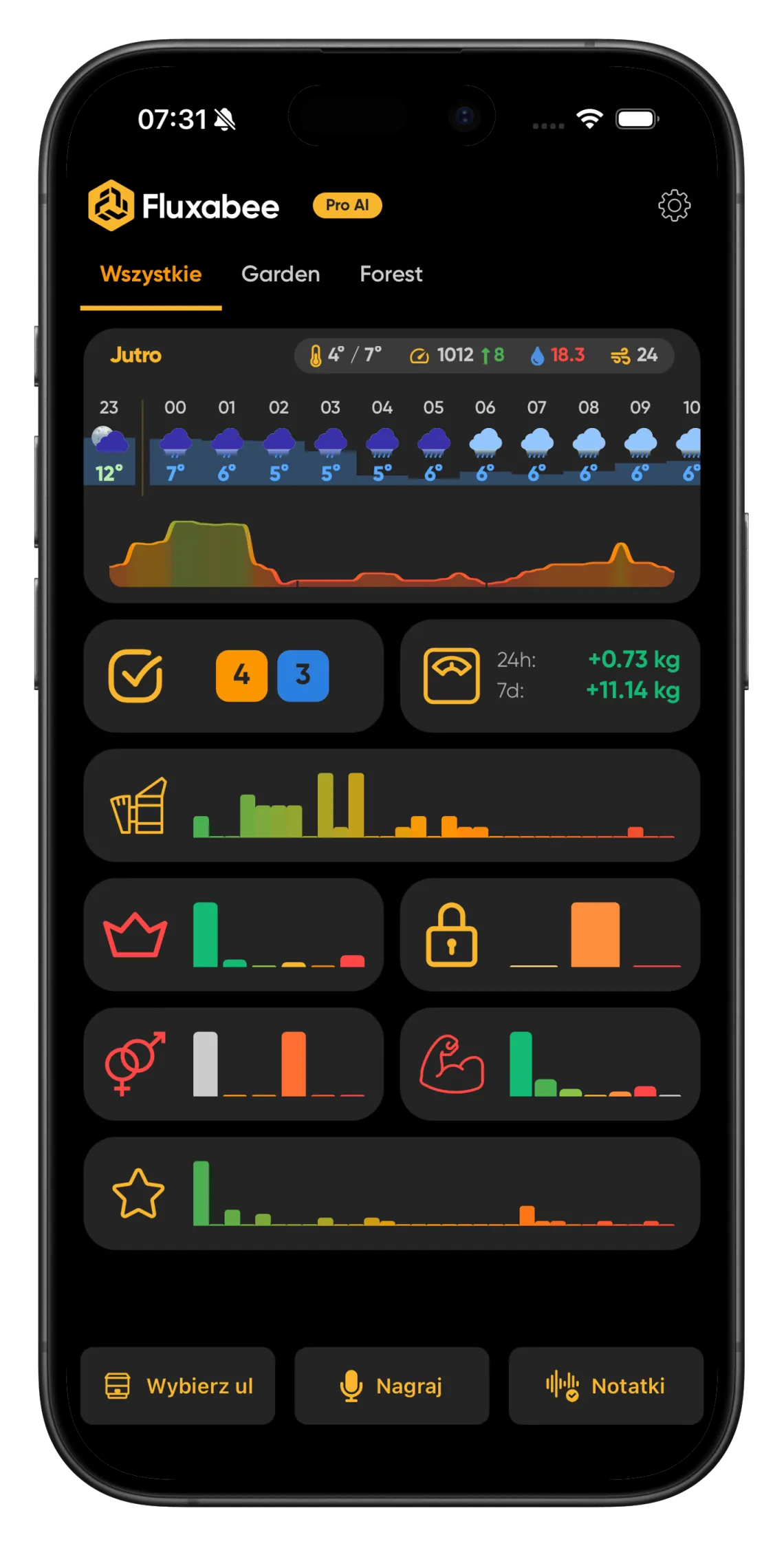Start recording with the Nagraj button
This screenshot has height=1546, width=784.
tap(392, 1386)
